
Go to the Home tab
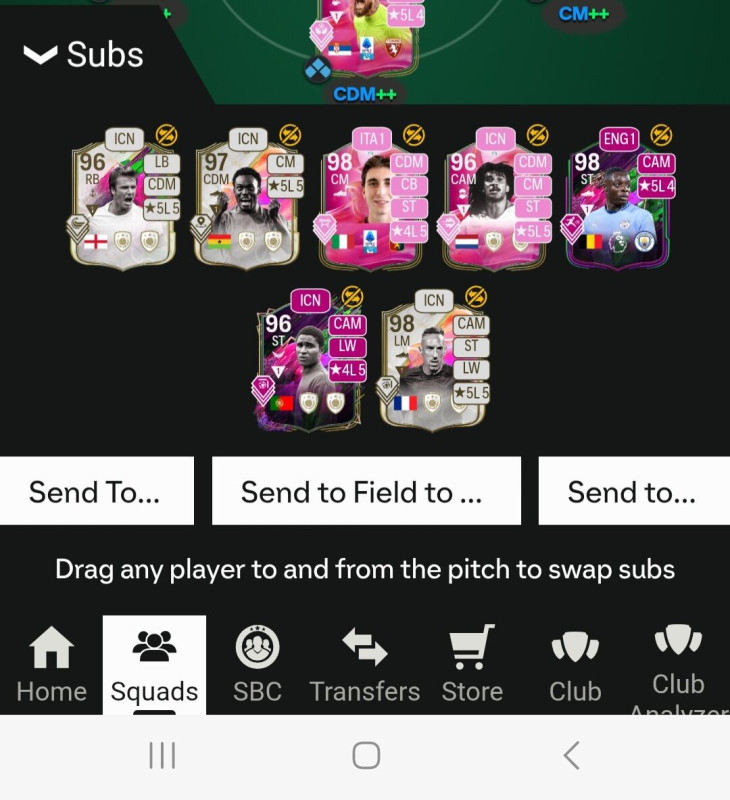point(51,665)
